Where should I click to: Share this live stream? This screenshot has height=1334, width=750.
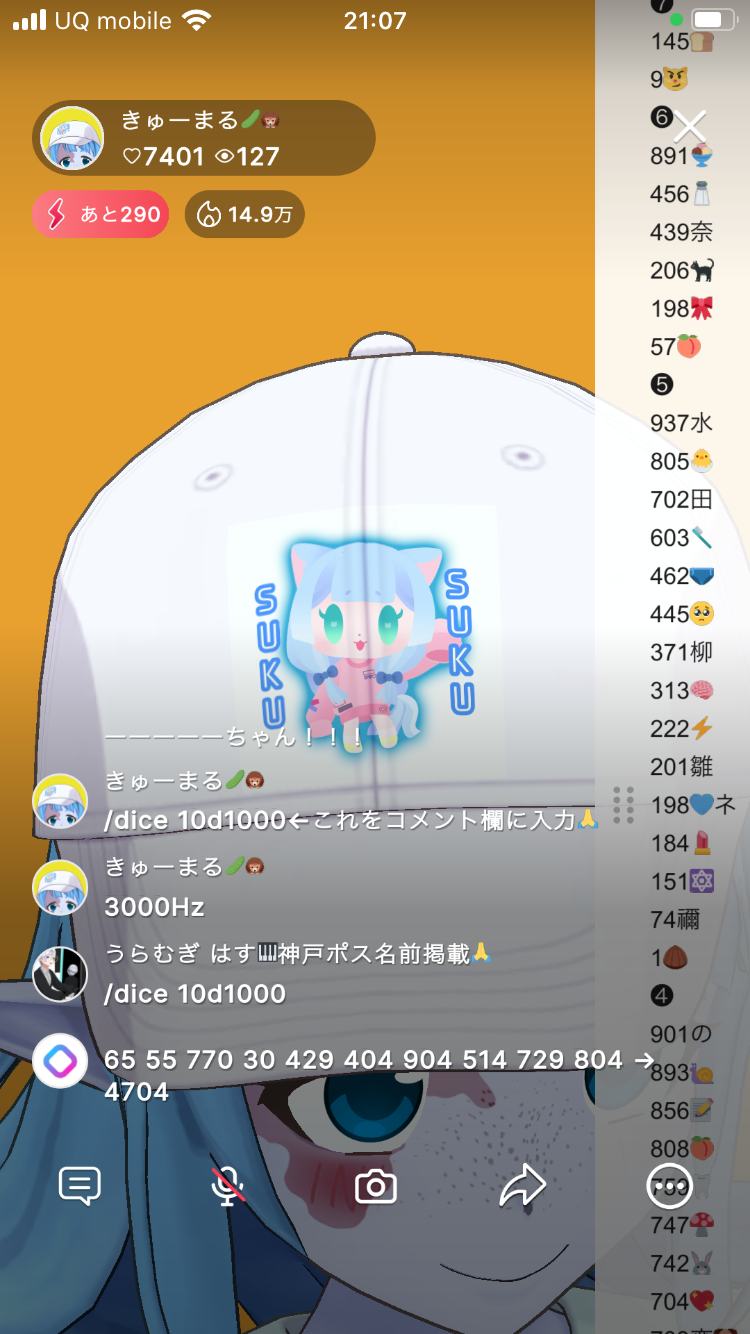point(522,1186)
